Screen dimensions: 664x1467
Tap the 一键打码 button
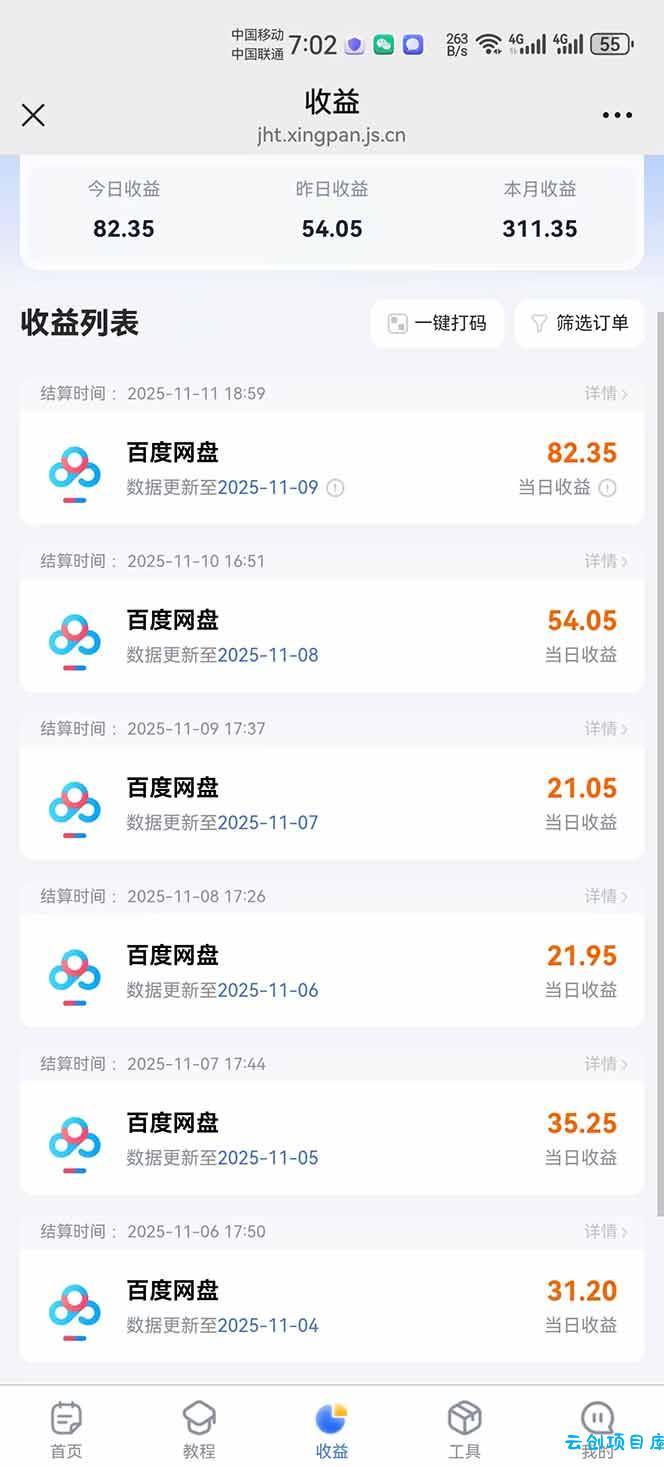pyautogui.click(x=437, y=323)
